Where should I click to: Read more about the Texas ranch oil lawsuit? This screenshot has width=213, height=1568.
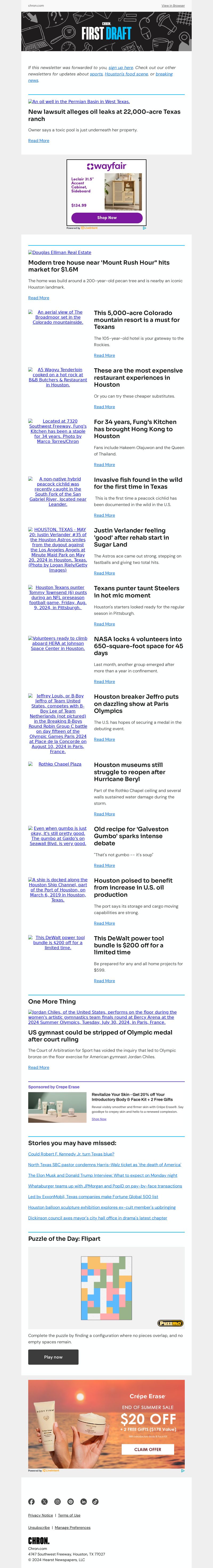(x=38, y=141)
